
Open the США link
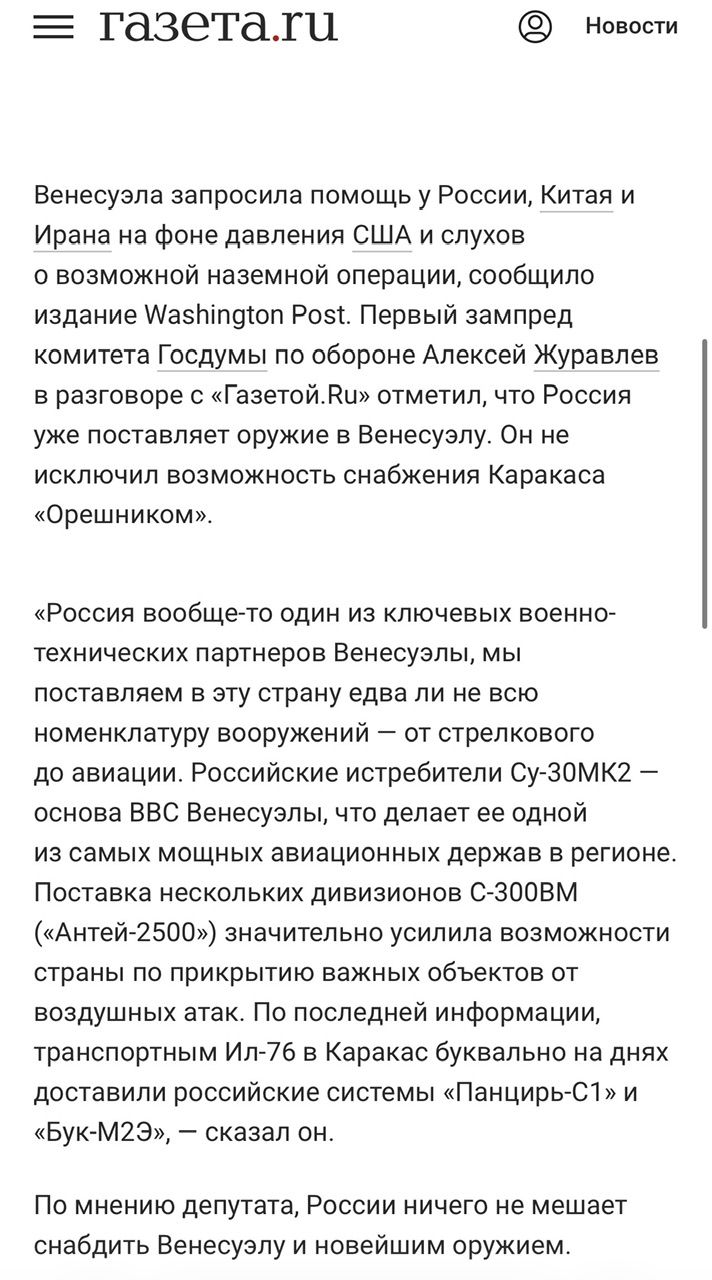click(381, 236)
